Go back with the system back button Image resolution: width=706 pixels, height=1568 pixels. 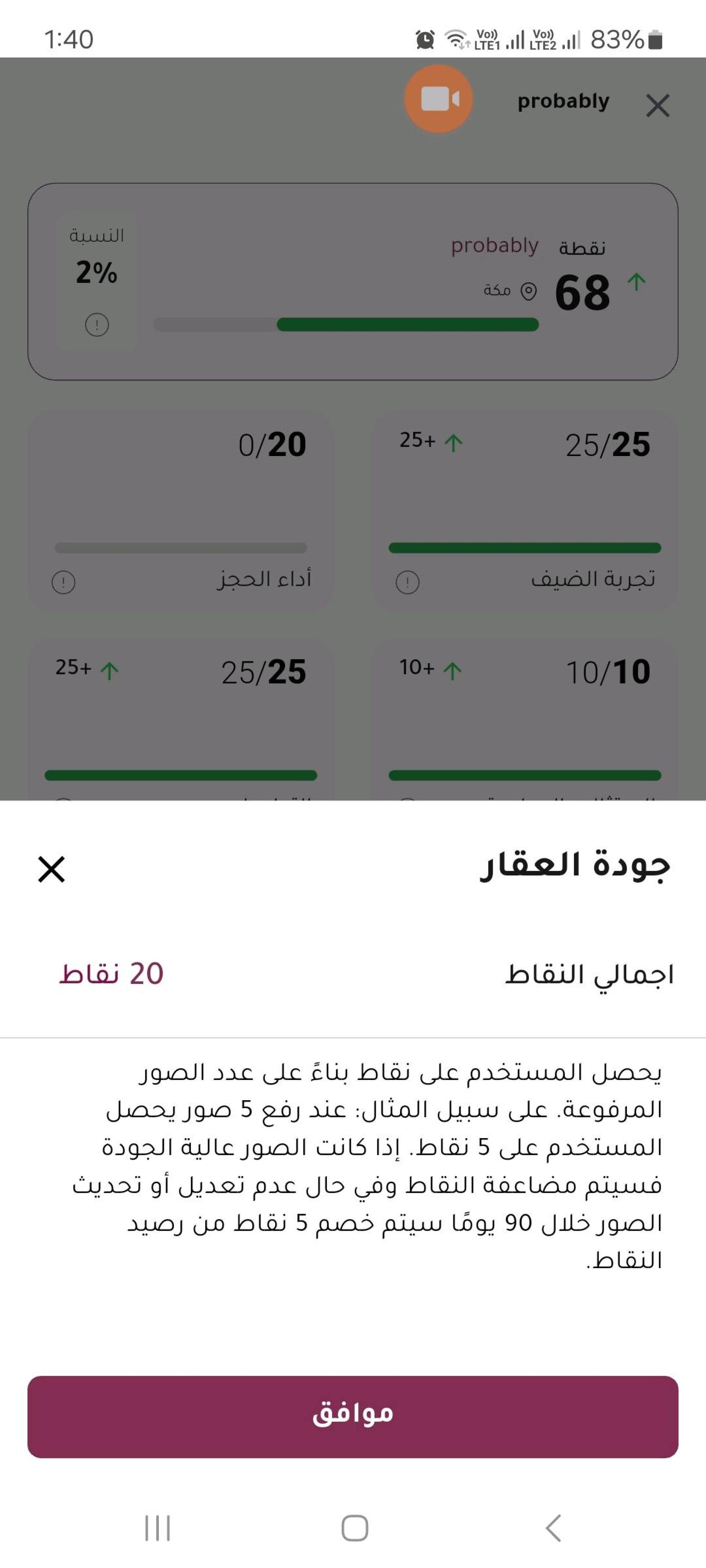pyautogui.click(x=553, y=1527)
